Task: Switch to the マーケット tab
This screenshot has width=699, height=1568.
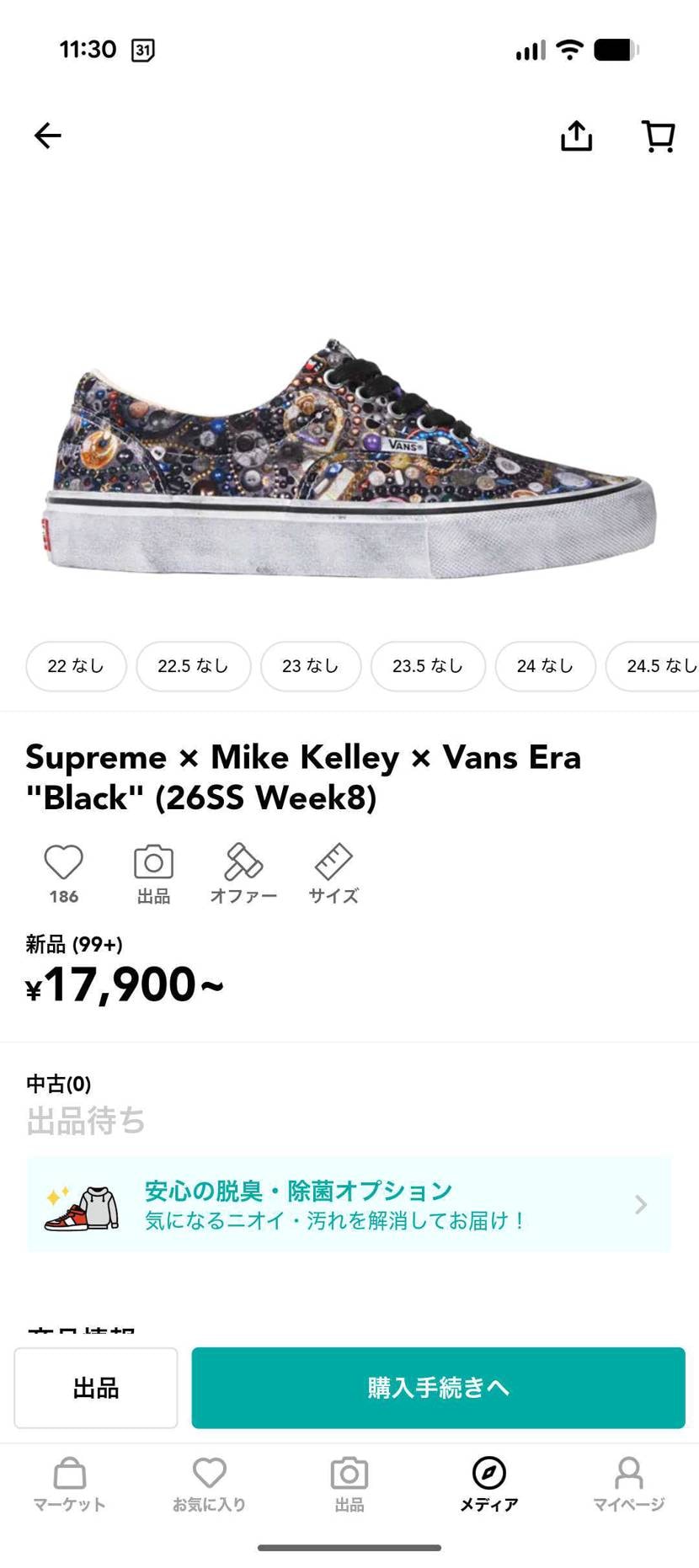Action: (x=70, y=1485)
